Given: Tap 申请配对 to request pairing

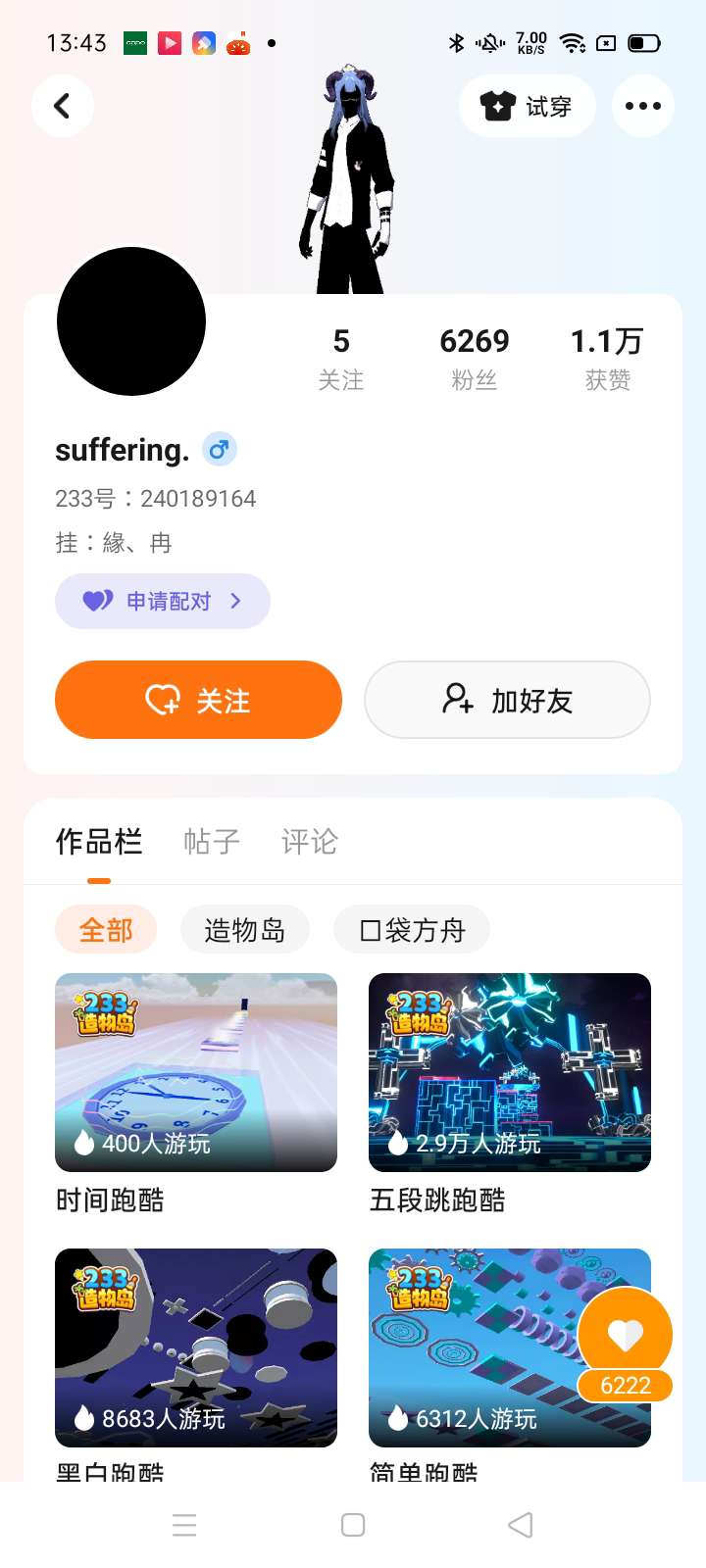Looking at the screenshot, I should 163,601.
